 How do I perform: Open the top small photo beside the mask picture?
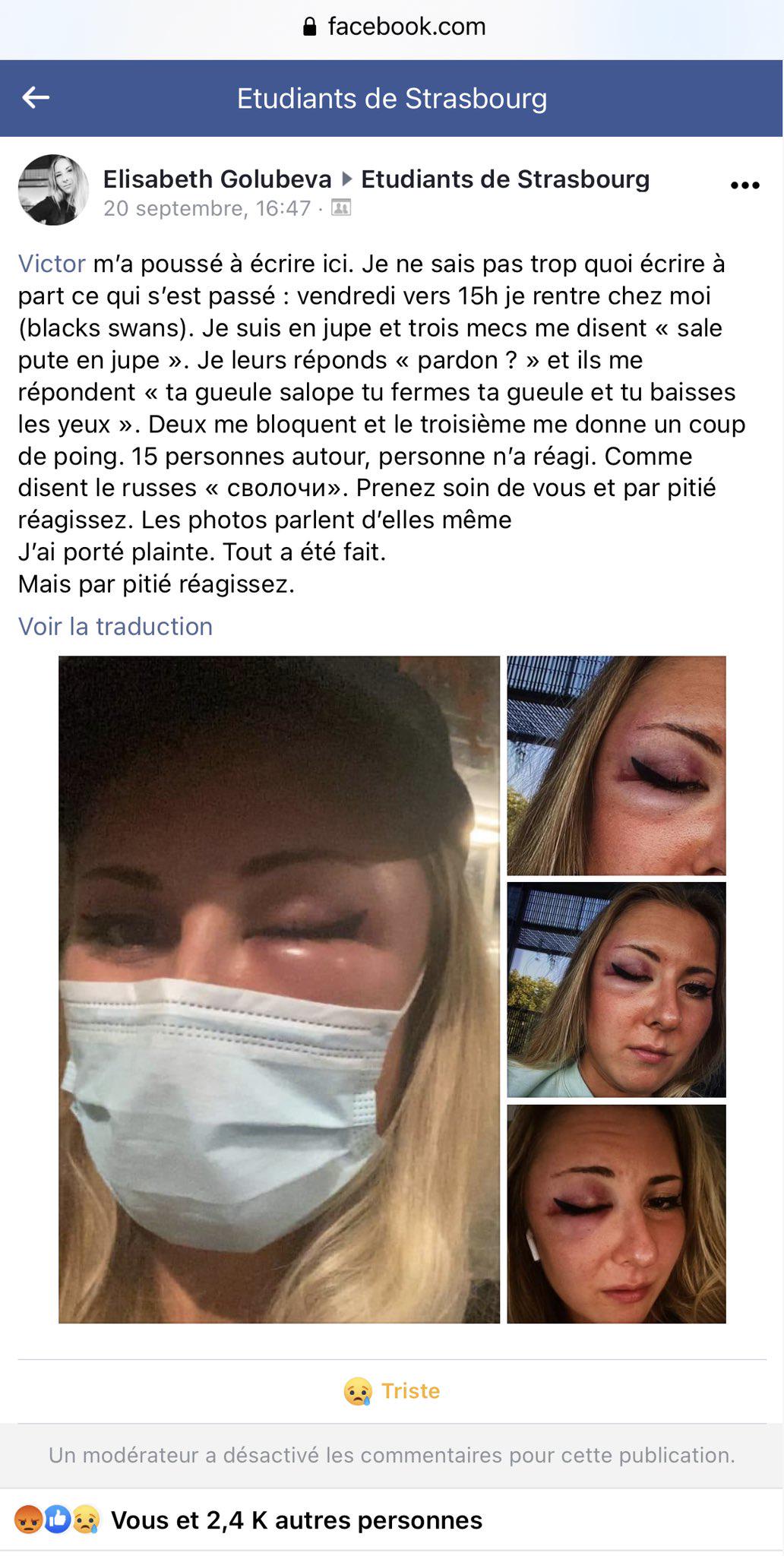pos(616,765)
